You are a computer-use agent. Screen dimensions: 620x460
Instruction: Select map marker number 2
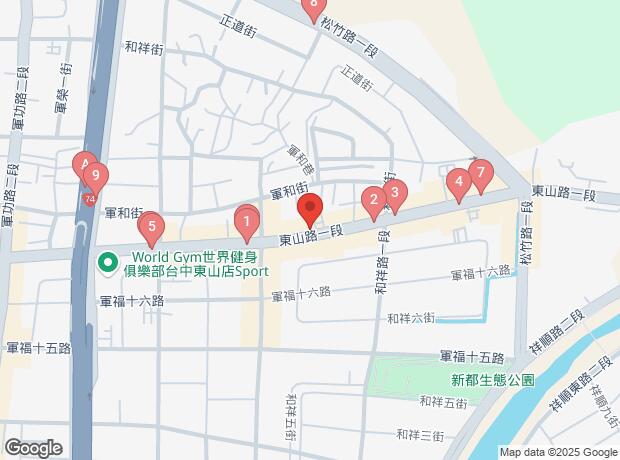click(374, 201)
